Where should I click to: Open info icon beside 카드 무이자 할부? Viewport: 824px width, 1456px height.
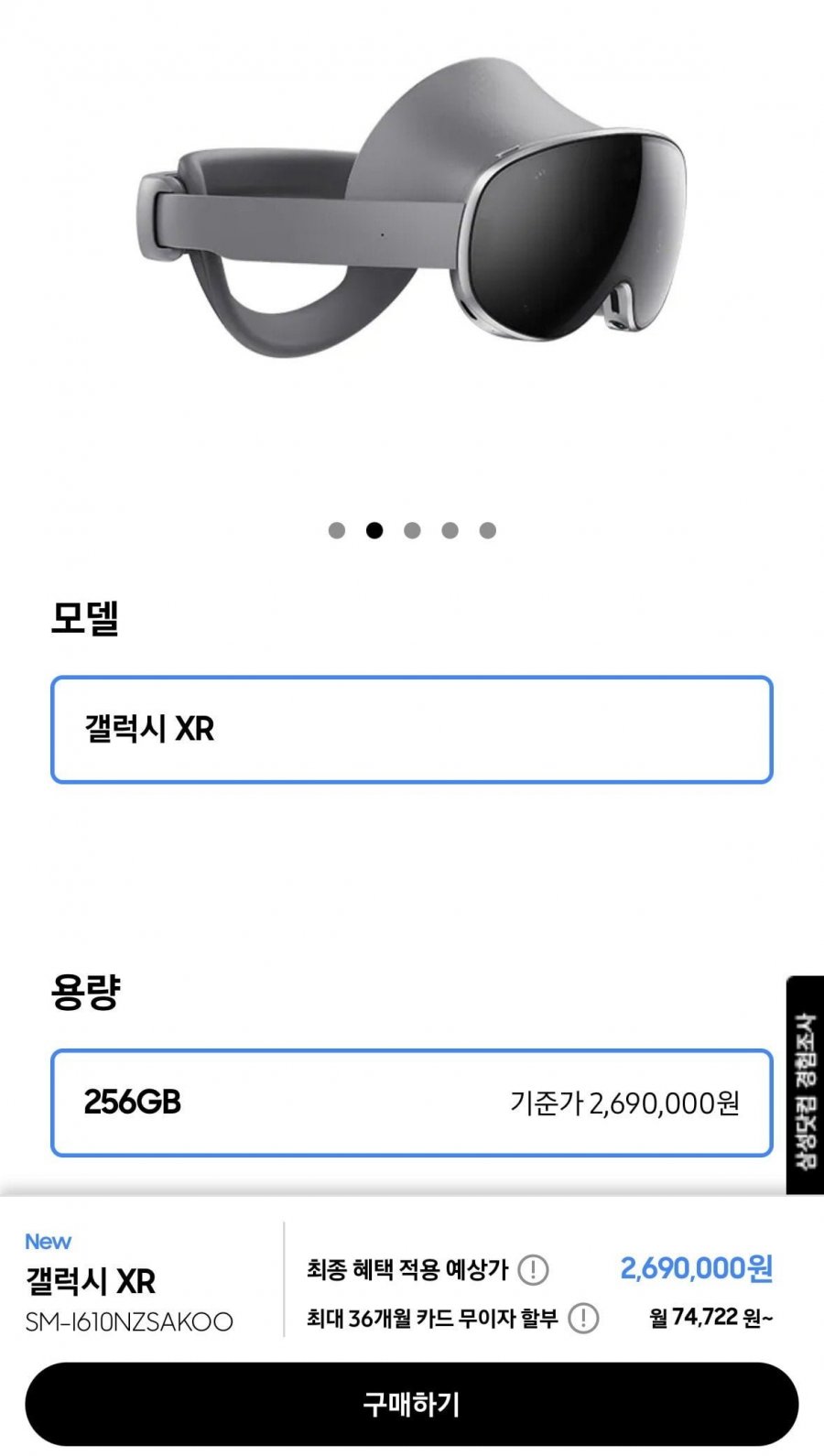pos(583,1319)
